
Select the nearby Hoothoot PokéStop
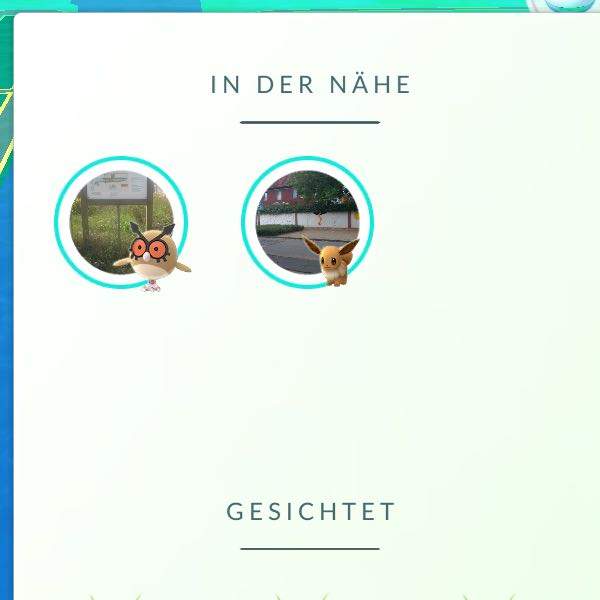tap(121, 222)
